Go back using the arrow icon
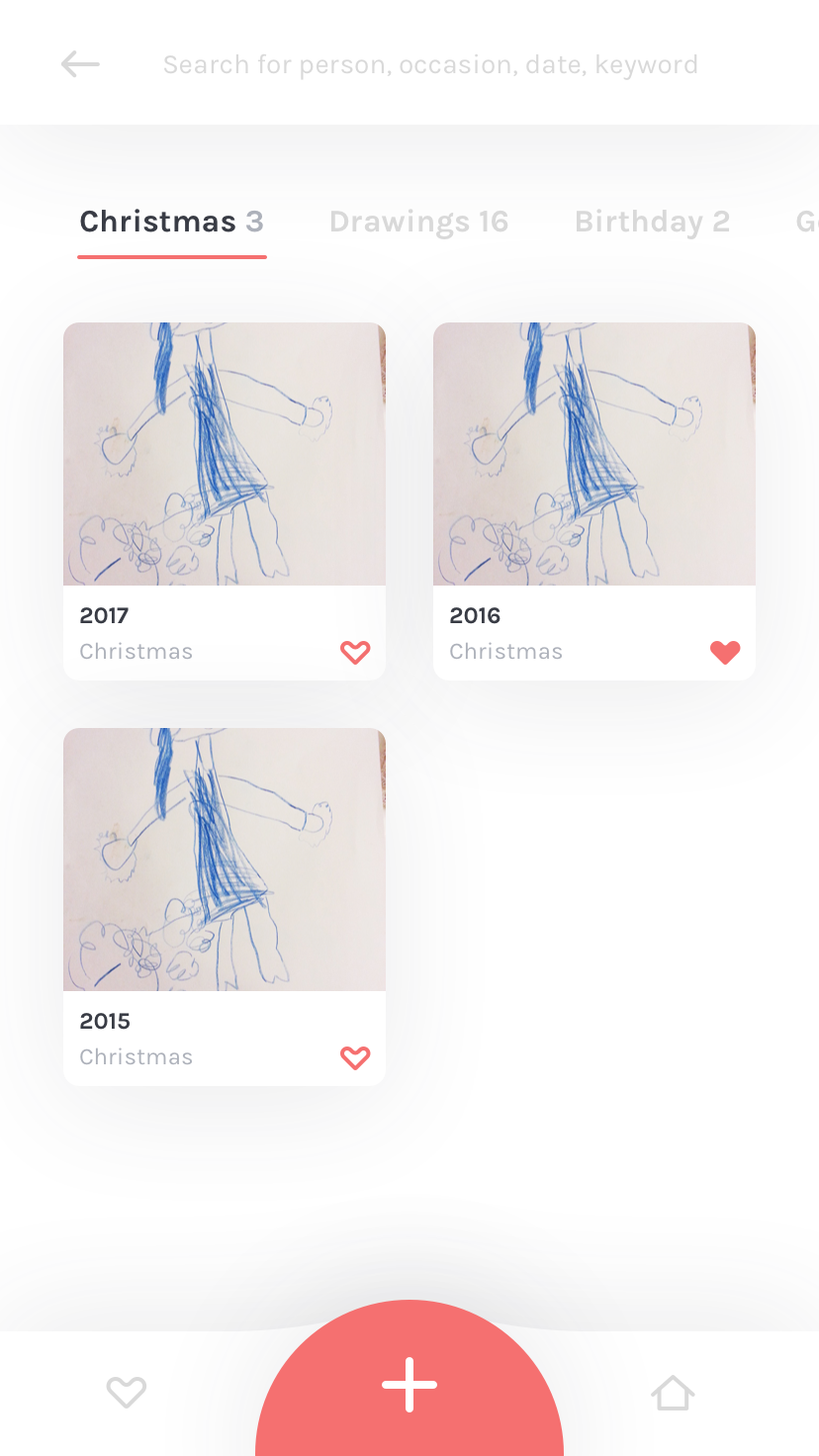 click(80, 65)
